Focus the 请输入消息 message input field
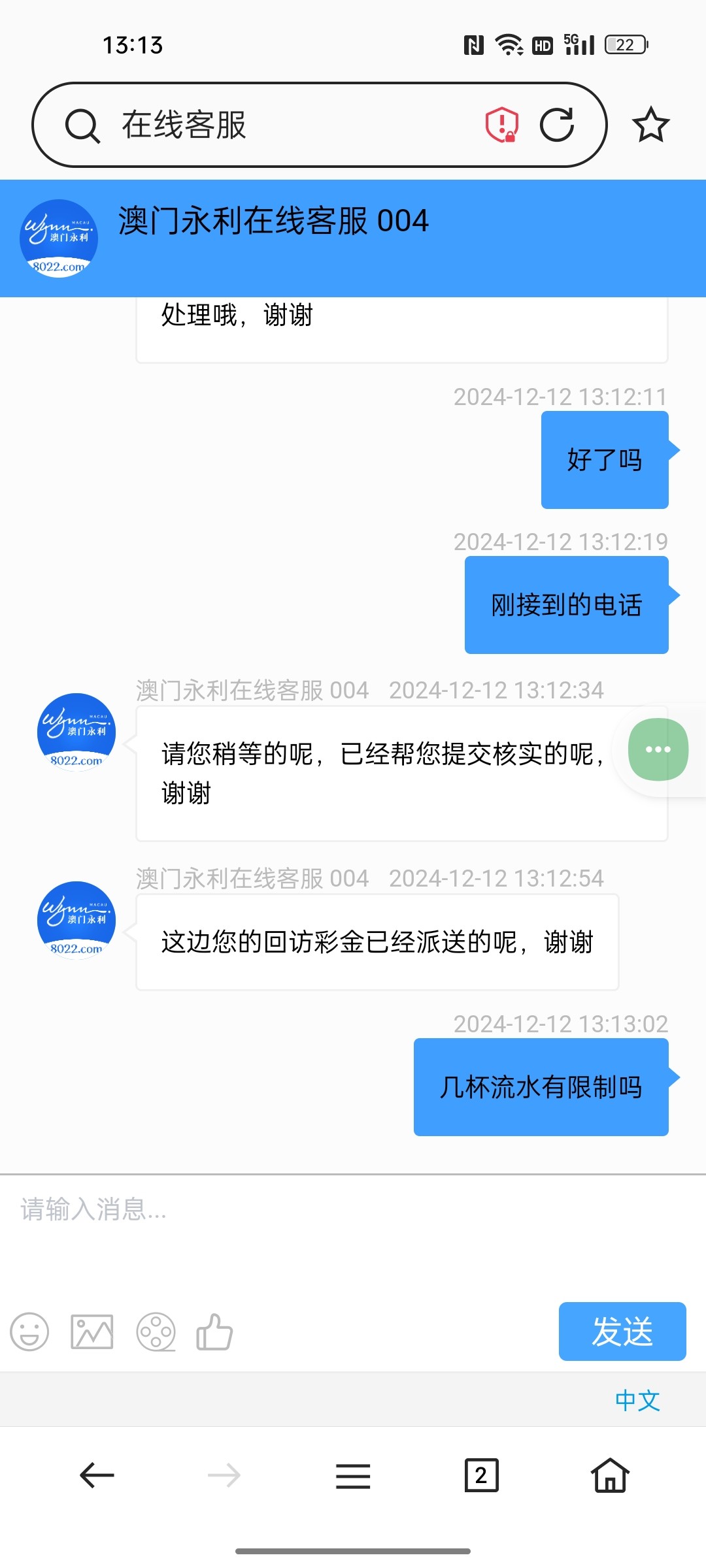 pos(353,1235)
